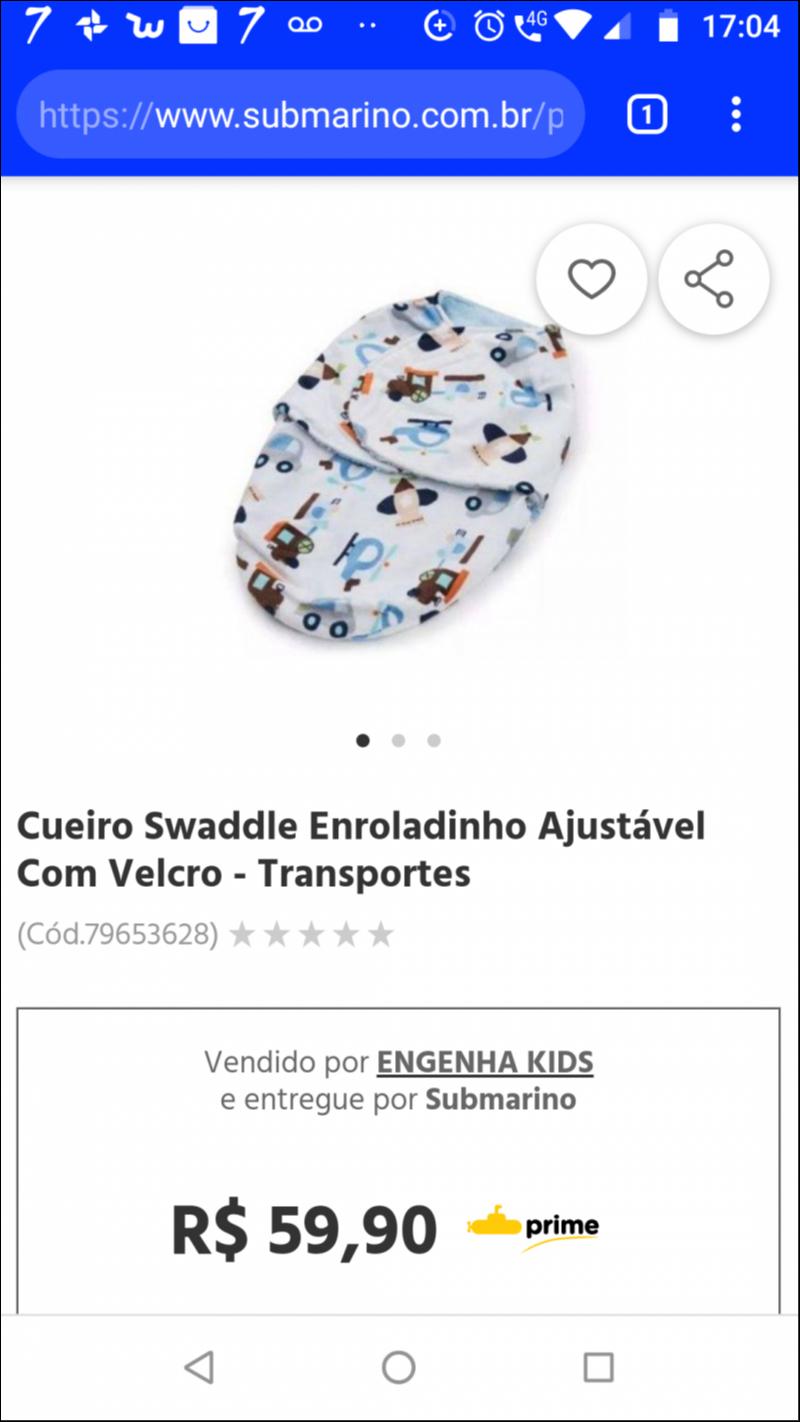
Task: Tap the yellow Submarino Prime logo
Action: (532, 1226)
